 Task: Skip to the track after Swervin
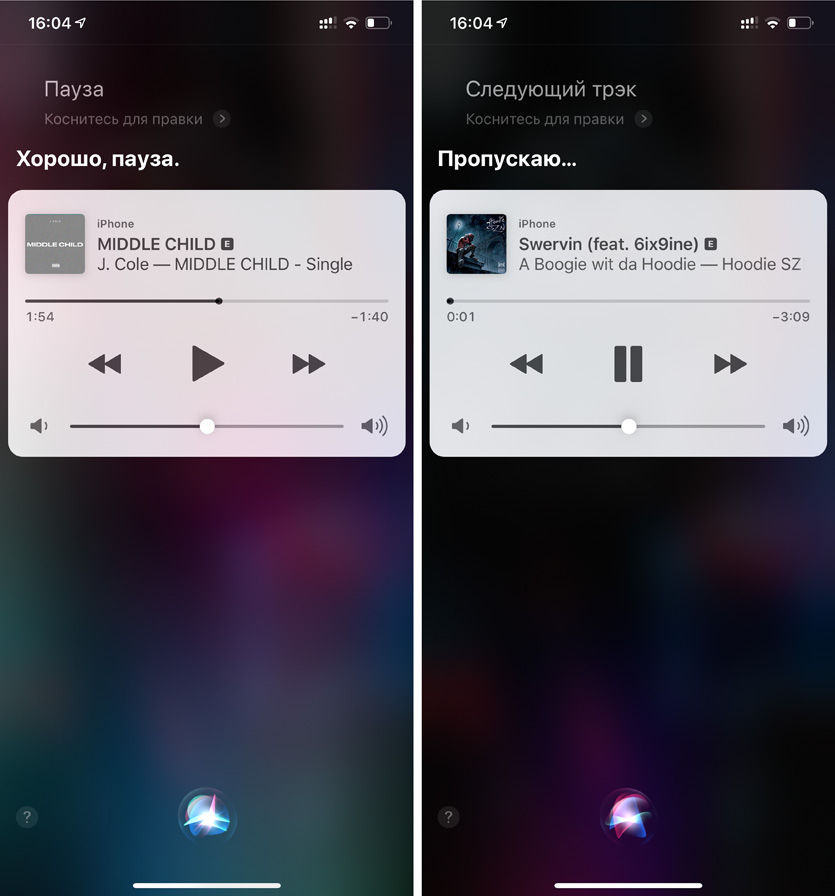tap(730, 364)
